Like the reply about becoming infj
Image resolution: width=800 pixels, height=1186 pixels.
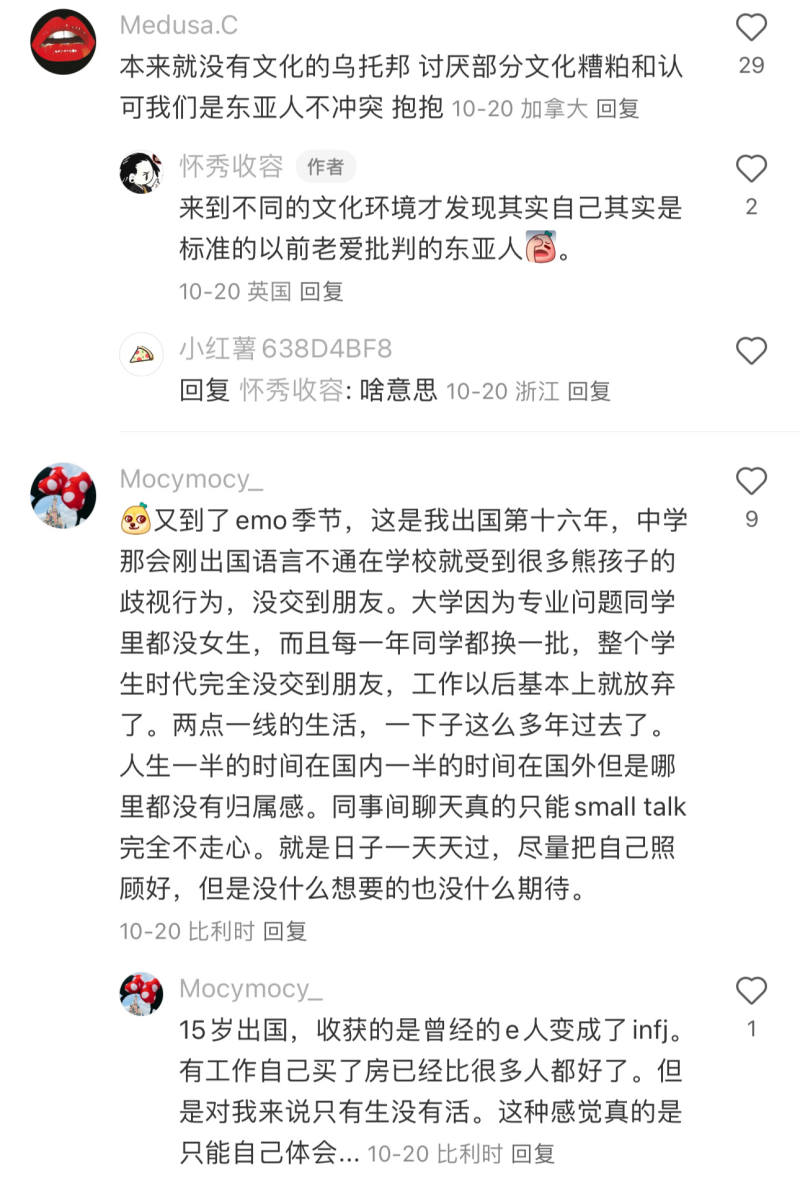click(x=752, y=989)
